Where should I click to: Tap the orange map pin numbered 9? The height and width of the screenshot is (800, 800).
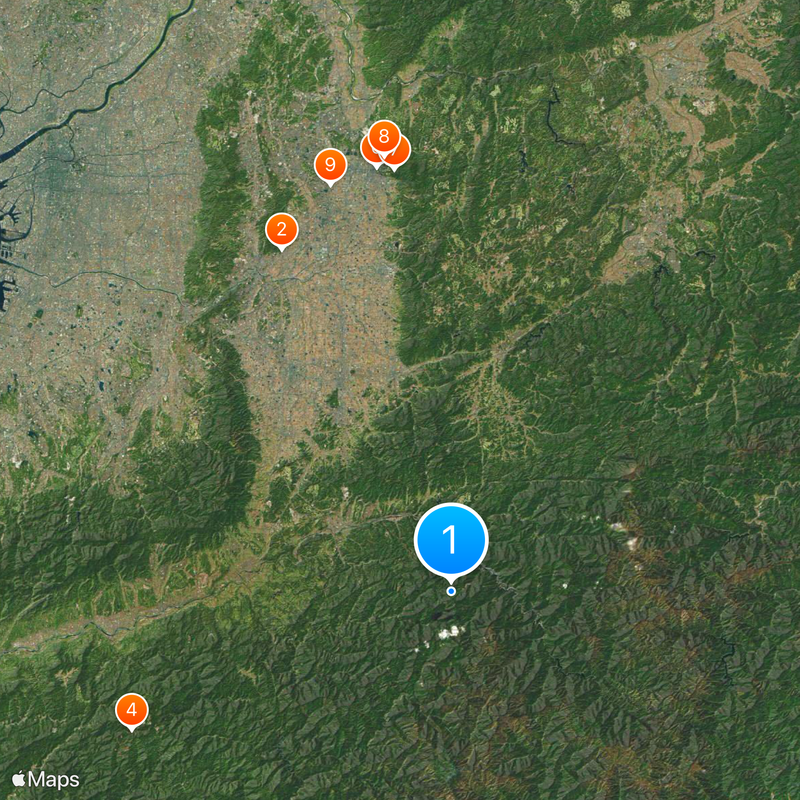(x=330, y=165)
